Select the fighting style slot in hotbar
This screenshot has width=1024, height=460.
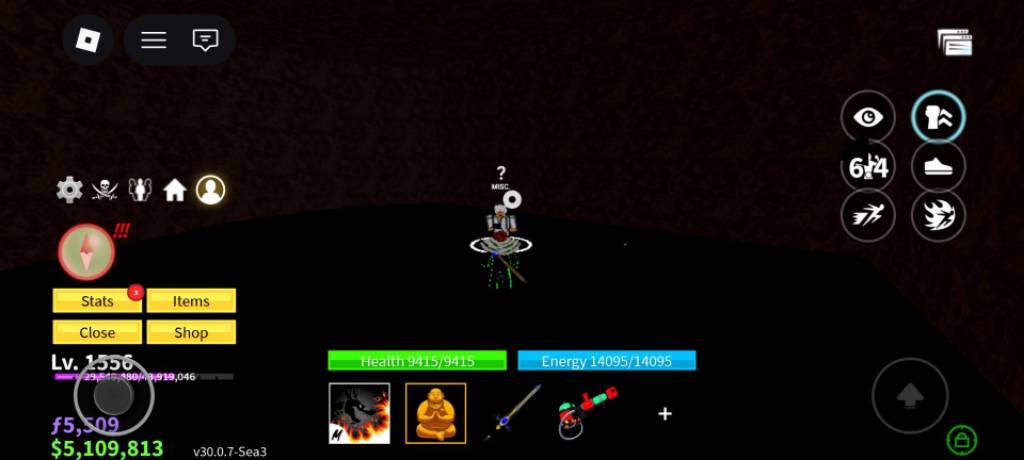(x=359, y=413)
